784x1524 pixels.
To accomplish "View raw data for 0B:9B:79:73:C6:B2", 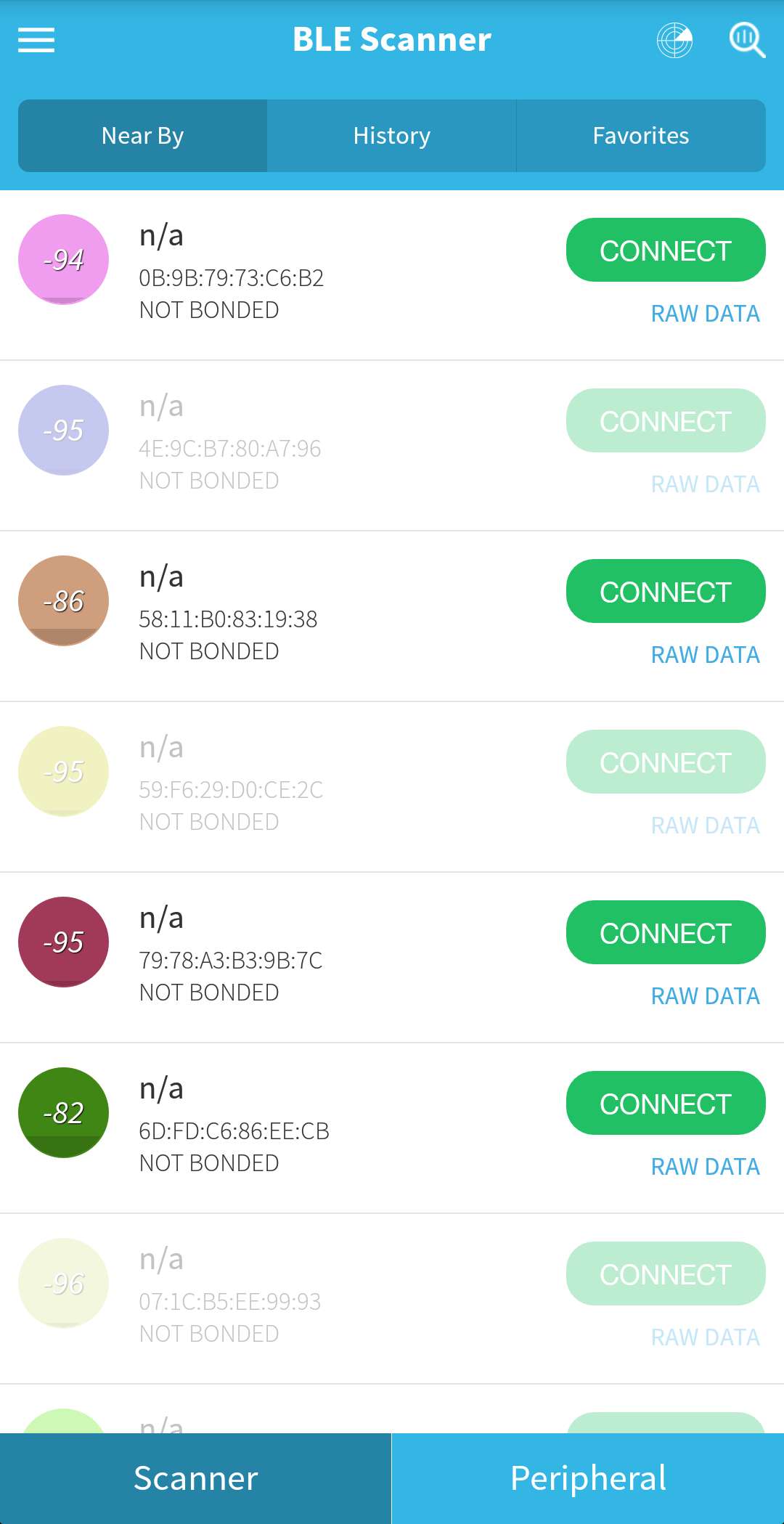I will [x=705, y=314].
